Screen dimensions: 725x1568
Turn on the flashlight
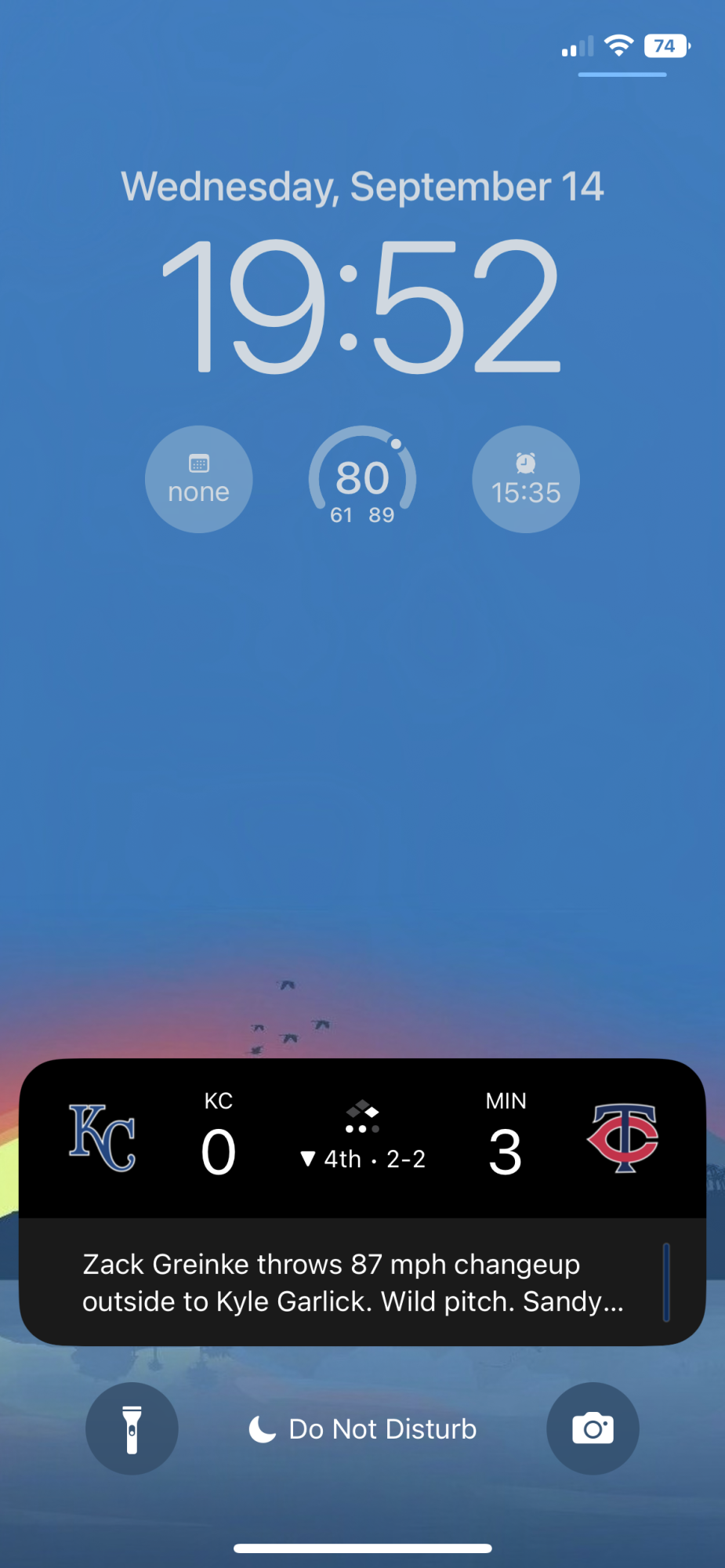[132, 1428]
